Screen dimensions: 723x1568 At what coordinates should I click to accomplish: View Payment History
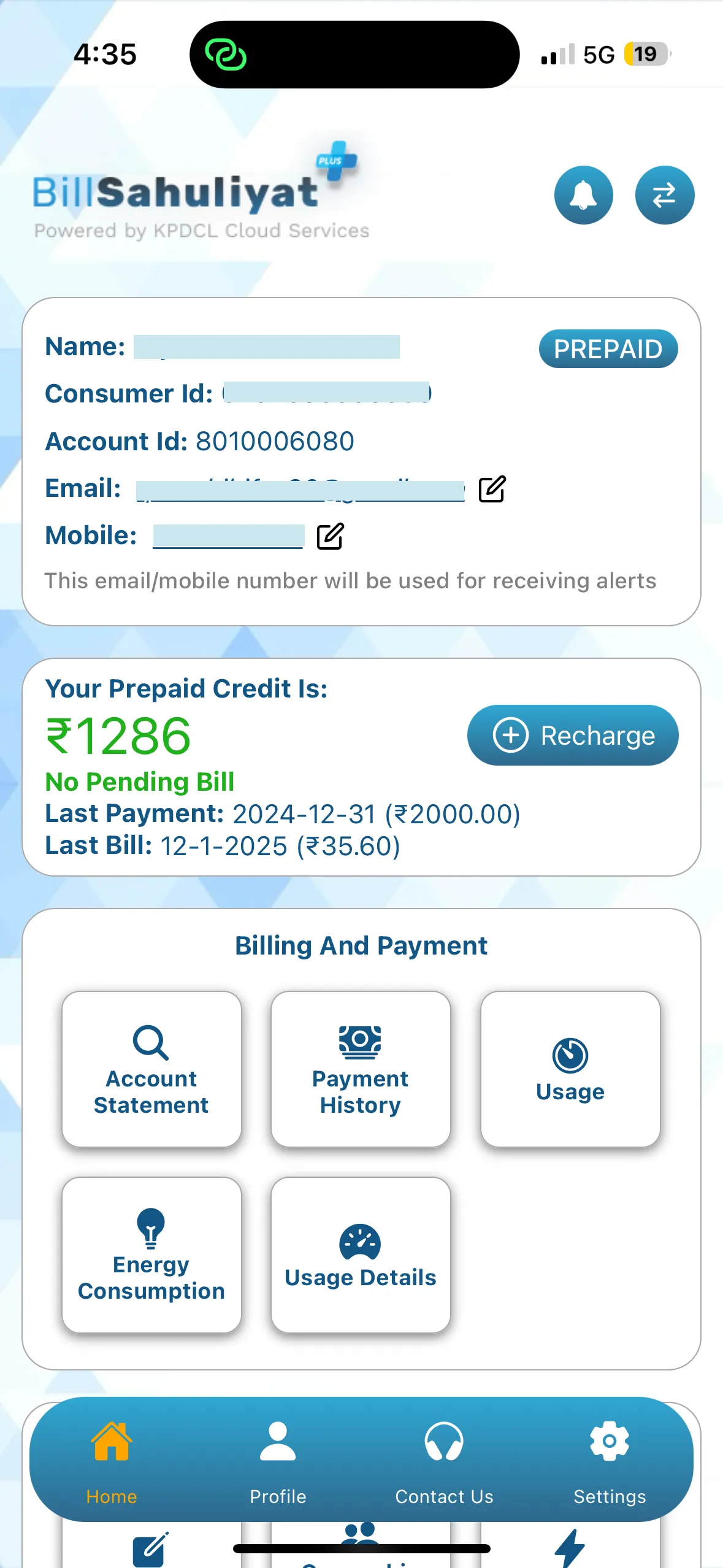[x=361, y=1069]
